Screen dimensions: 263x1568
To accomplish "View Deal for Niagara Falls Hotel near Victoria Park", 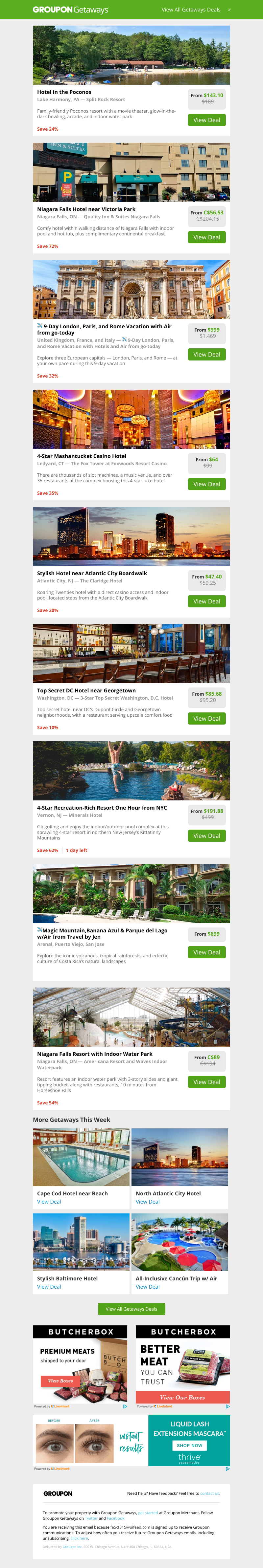I will pyautogui.click(x=206, y=237).
